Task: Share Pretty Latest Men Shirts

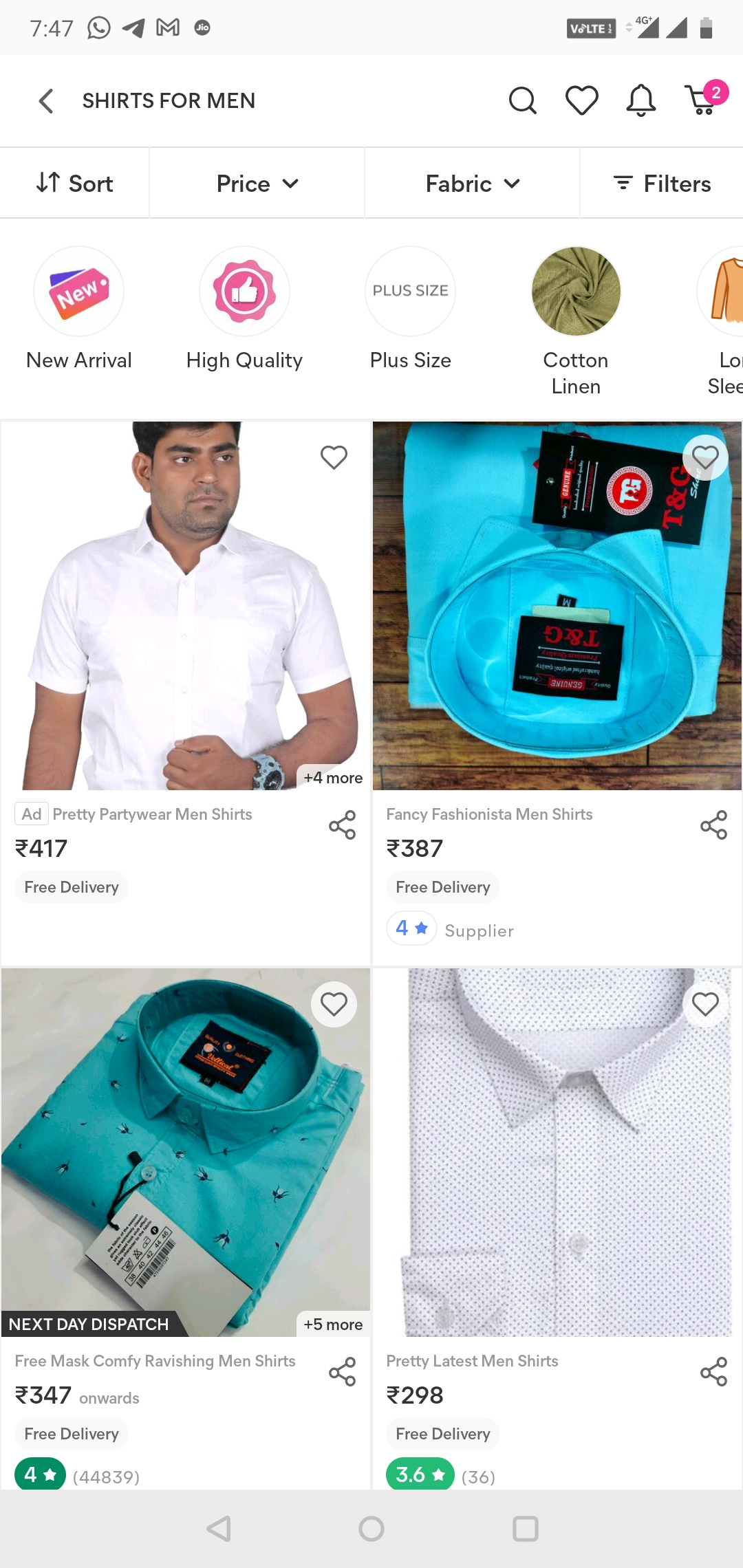Action: [x=713, y=1371]
